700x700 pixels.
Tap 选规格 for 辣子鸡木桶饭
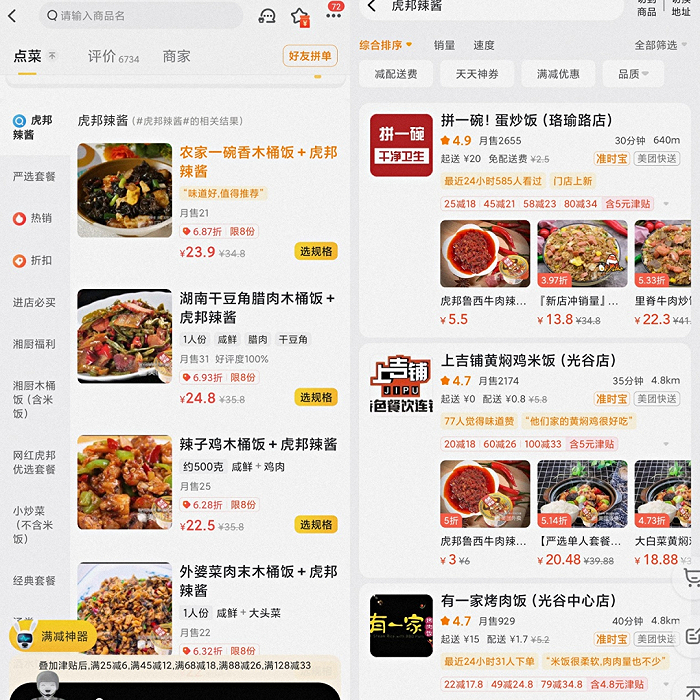pyautogui.click(x=316, y=525)
